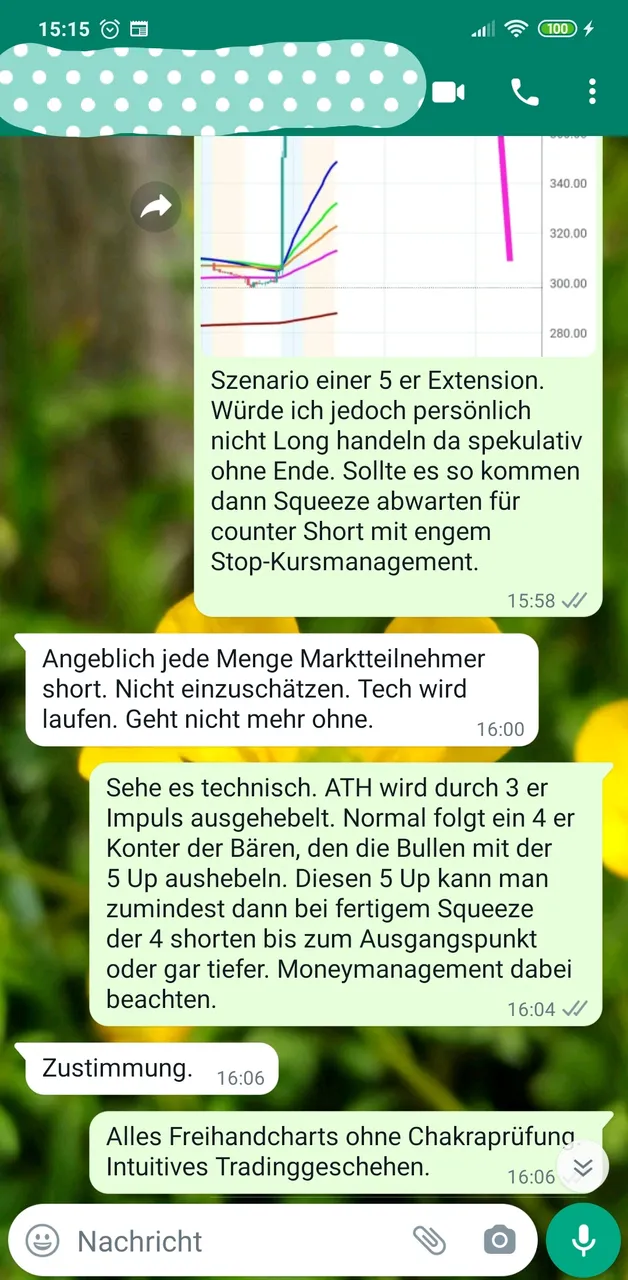This screenshot has width=628, height=1280.
Task: Start a voice call
Action: [x=524, y=93]
